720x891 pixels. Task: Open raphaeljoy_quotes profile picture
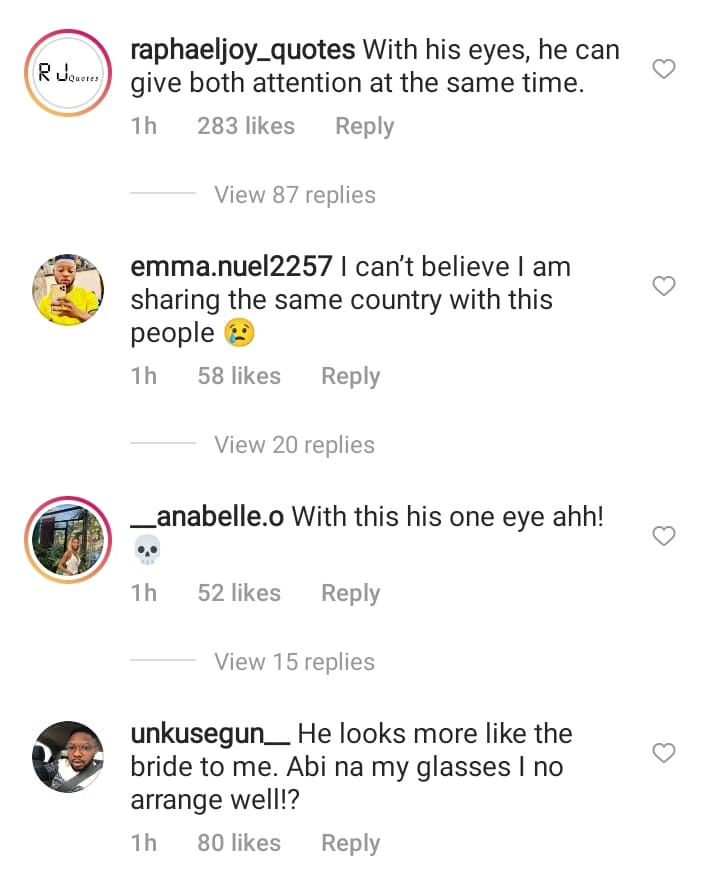68,73
